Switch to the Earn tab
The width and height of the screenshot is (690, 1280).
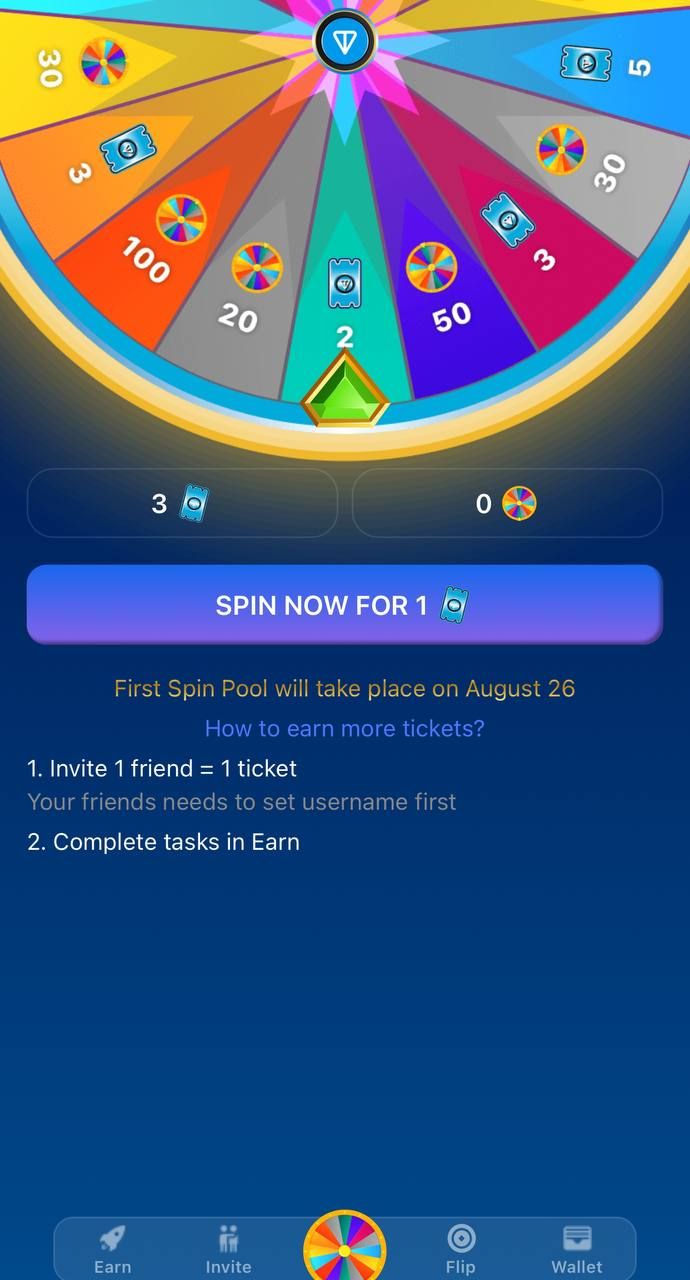point(112,1250)
